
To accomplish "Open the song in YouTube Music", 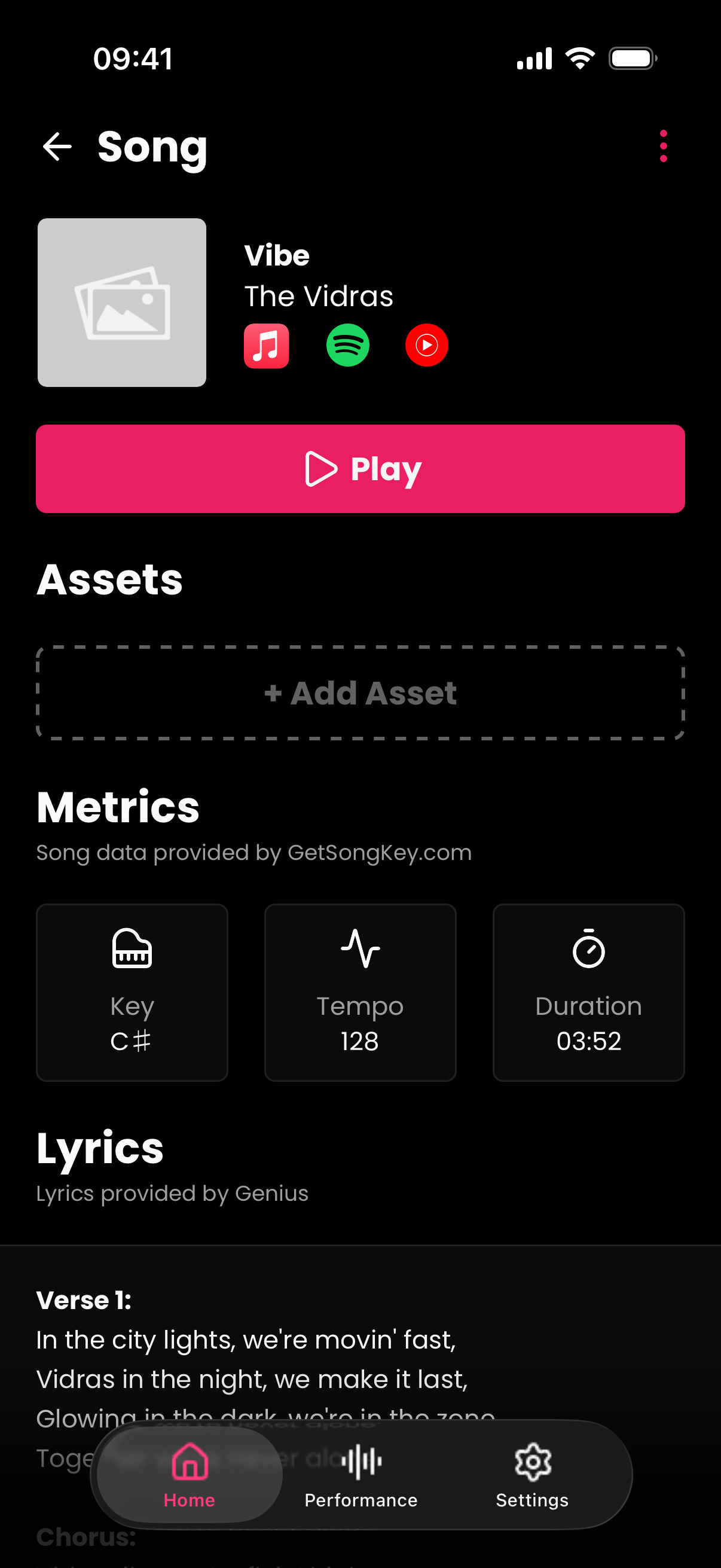I will pyautogui.click(x=426, y=346).
